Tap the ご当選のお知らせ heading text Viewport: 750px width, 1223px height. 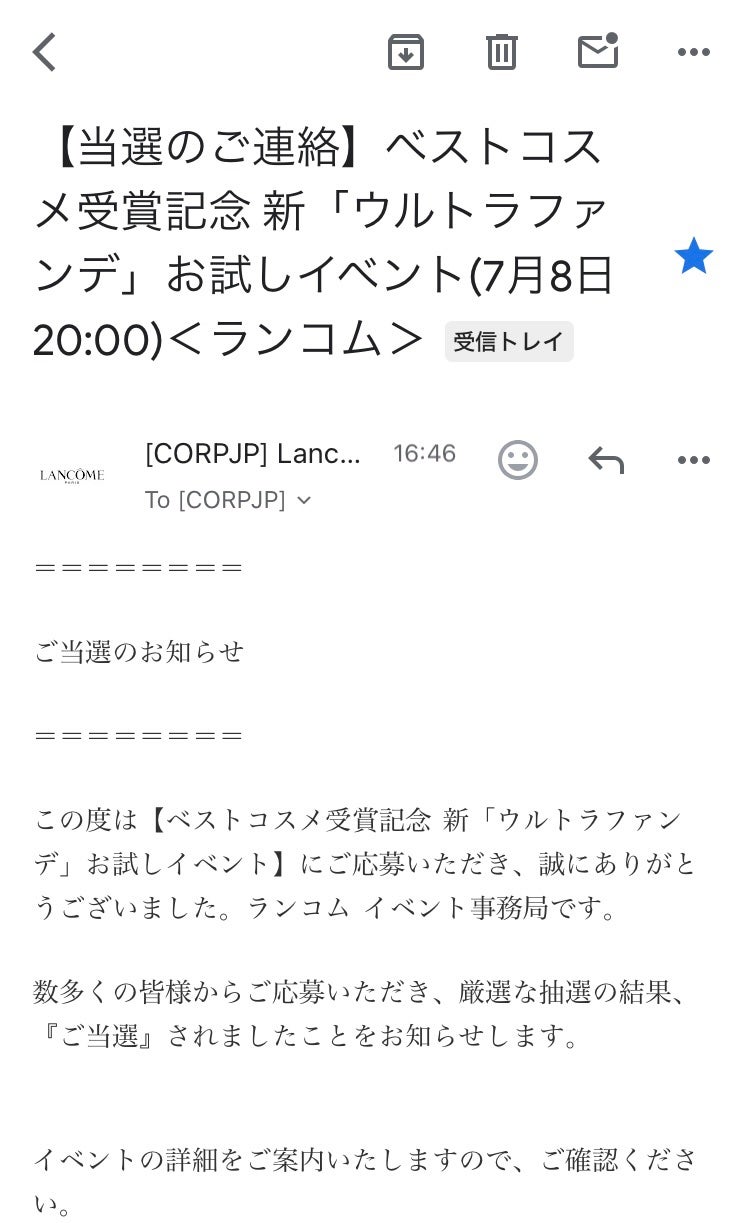pyautogui.click(x=140, y=651)
